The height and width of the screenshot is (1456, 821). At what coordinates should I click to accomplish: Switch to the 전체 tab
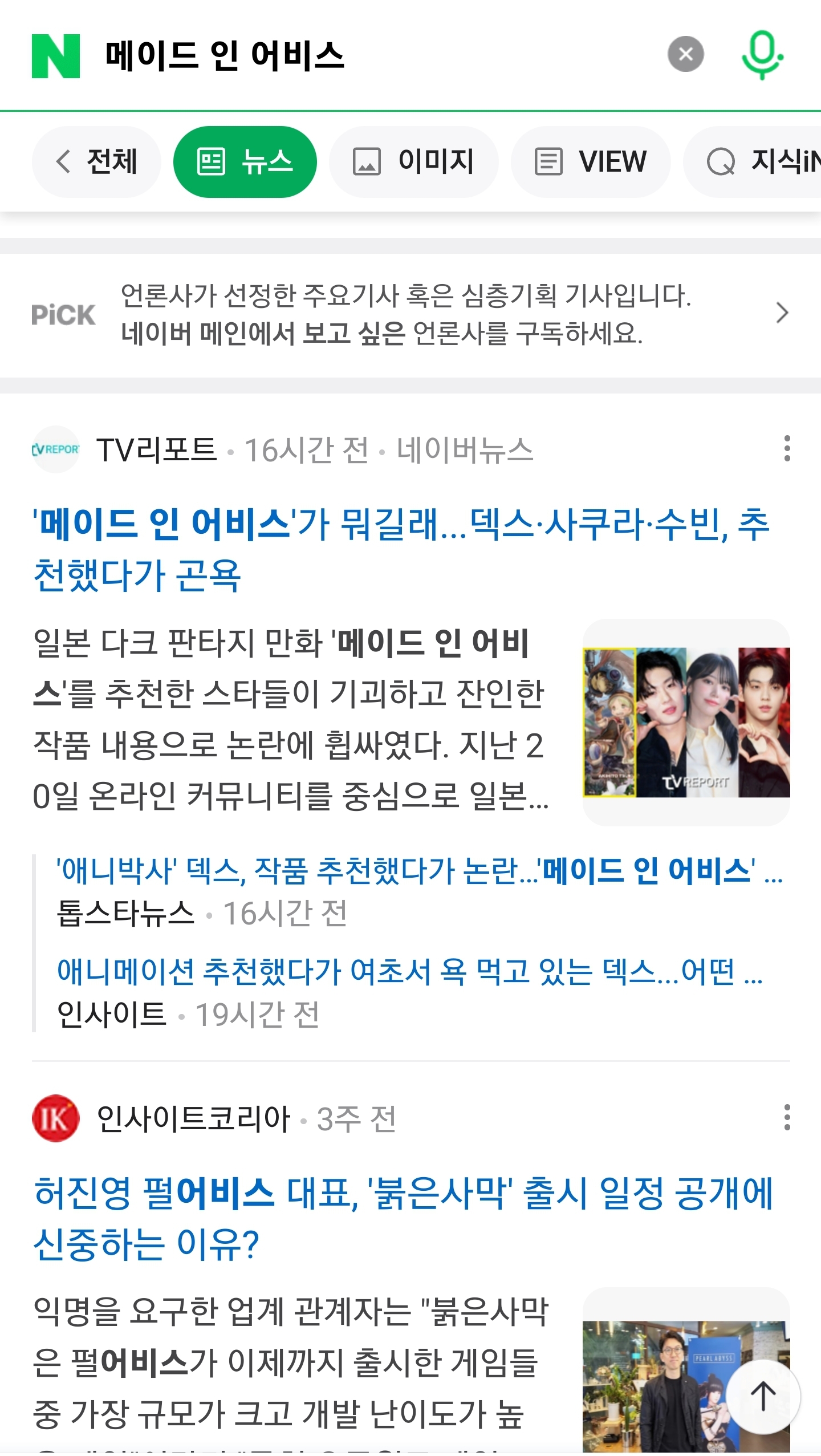(96, 161)
